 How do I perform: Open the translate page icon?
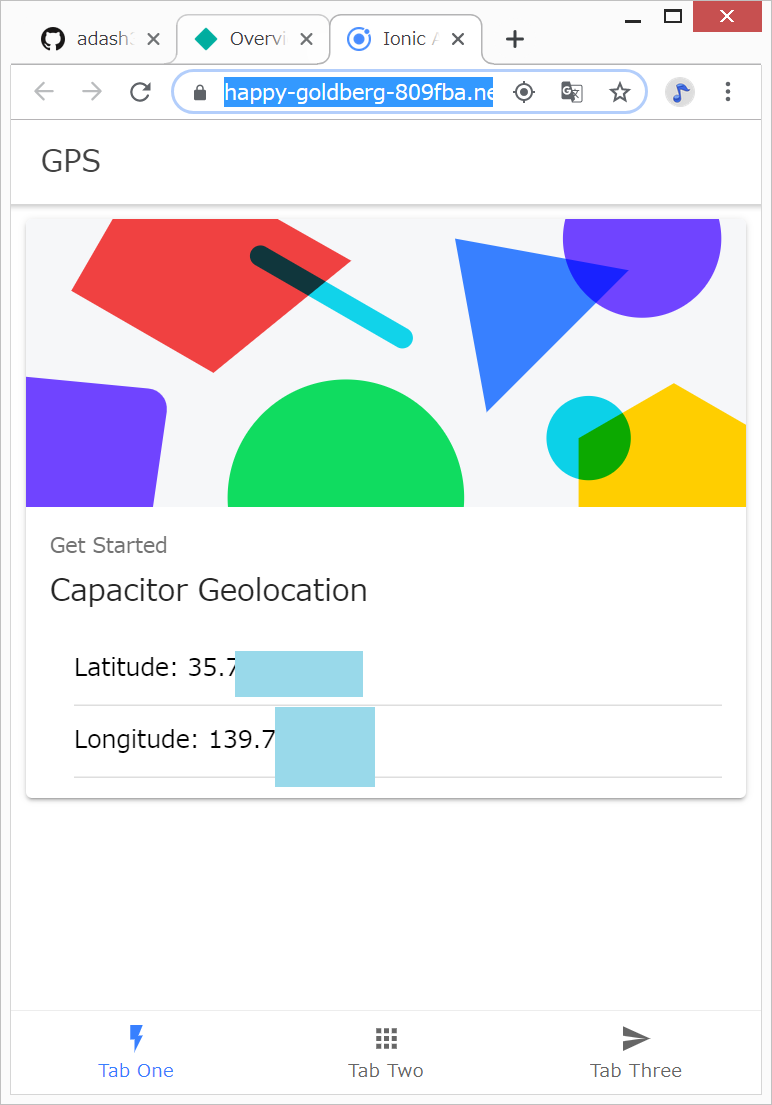[572, 92]
